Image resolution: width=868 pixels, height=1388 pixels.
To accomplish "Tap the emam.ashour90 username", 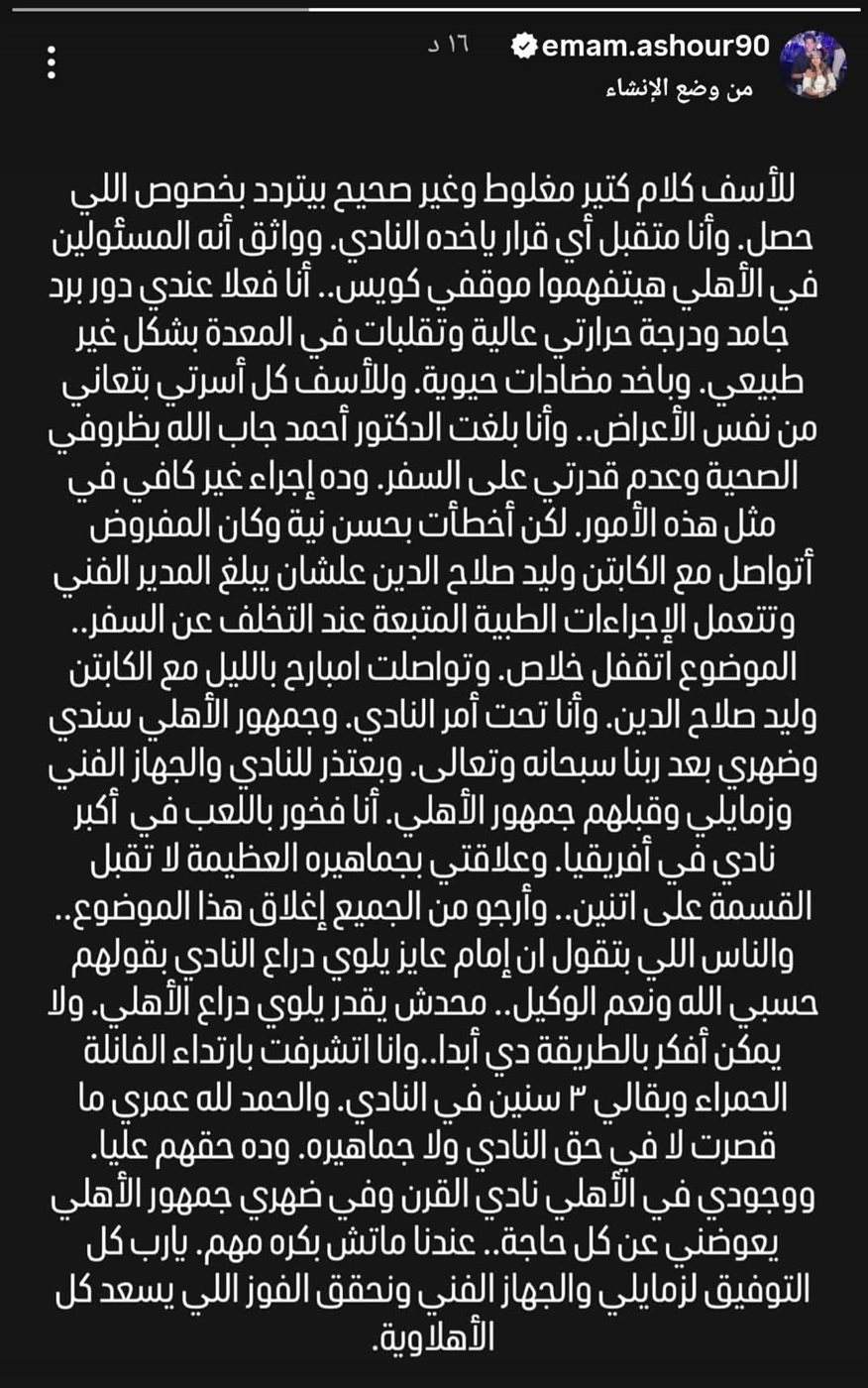I will [657, 46].
